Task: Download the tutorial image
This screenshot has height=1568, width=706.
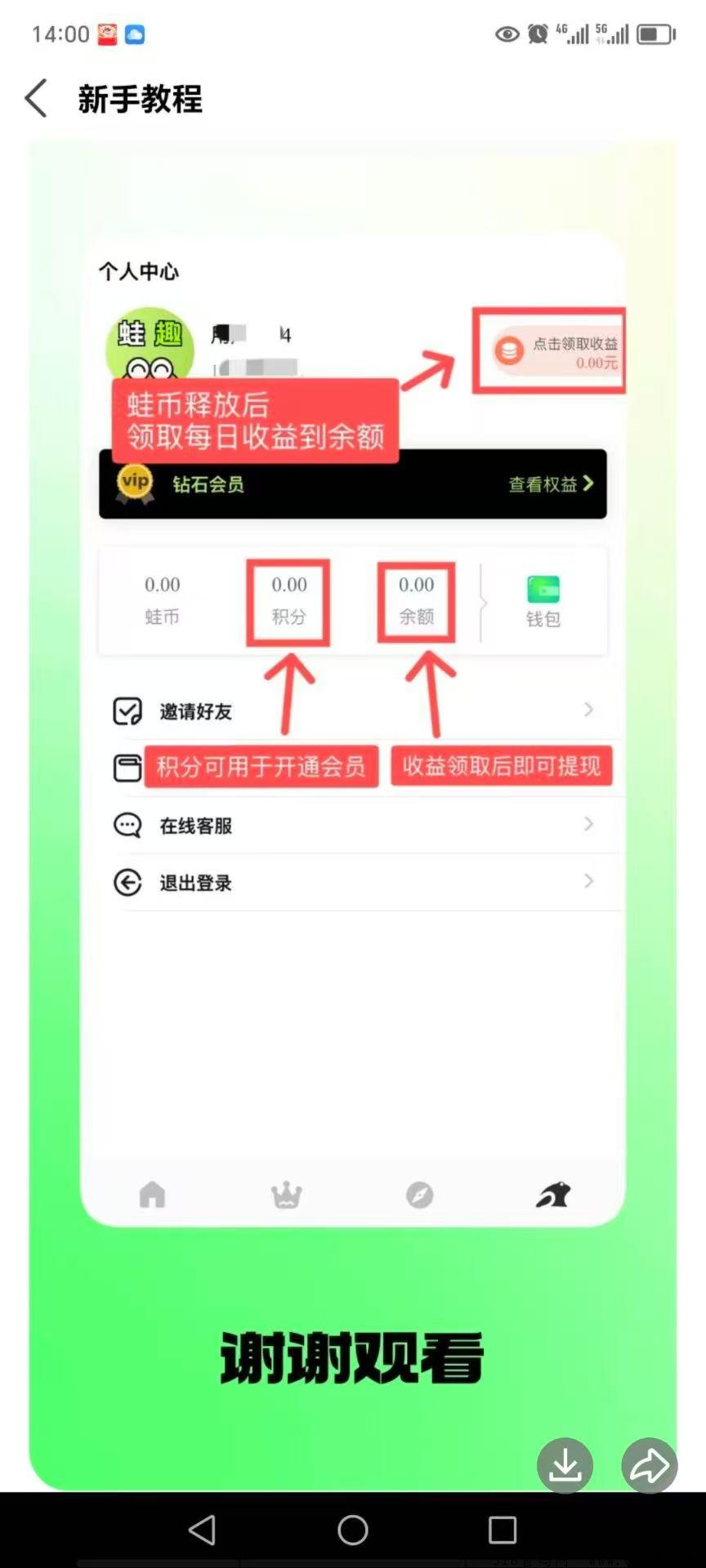Action: pyautogui.click(x=565, y=1465)
